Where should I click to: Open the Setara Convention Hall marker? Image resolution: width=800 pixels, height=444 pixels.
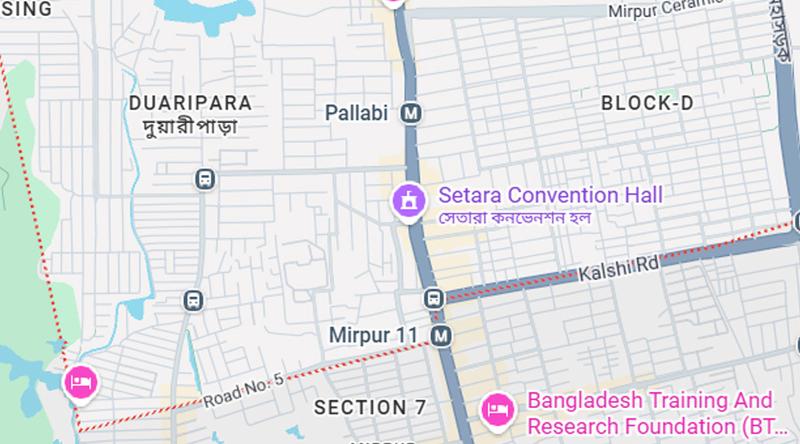408,201
